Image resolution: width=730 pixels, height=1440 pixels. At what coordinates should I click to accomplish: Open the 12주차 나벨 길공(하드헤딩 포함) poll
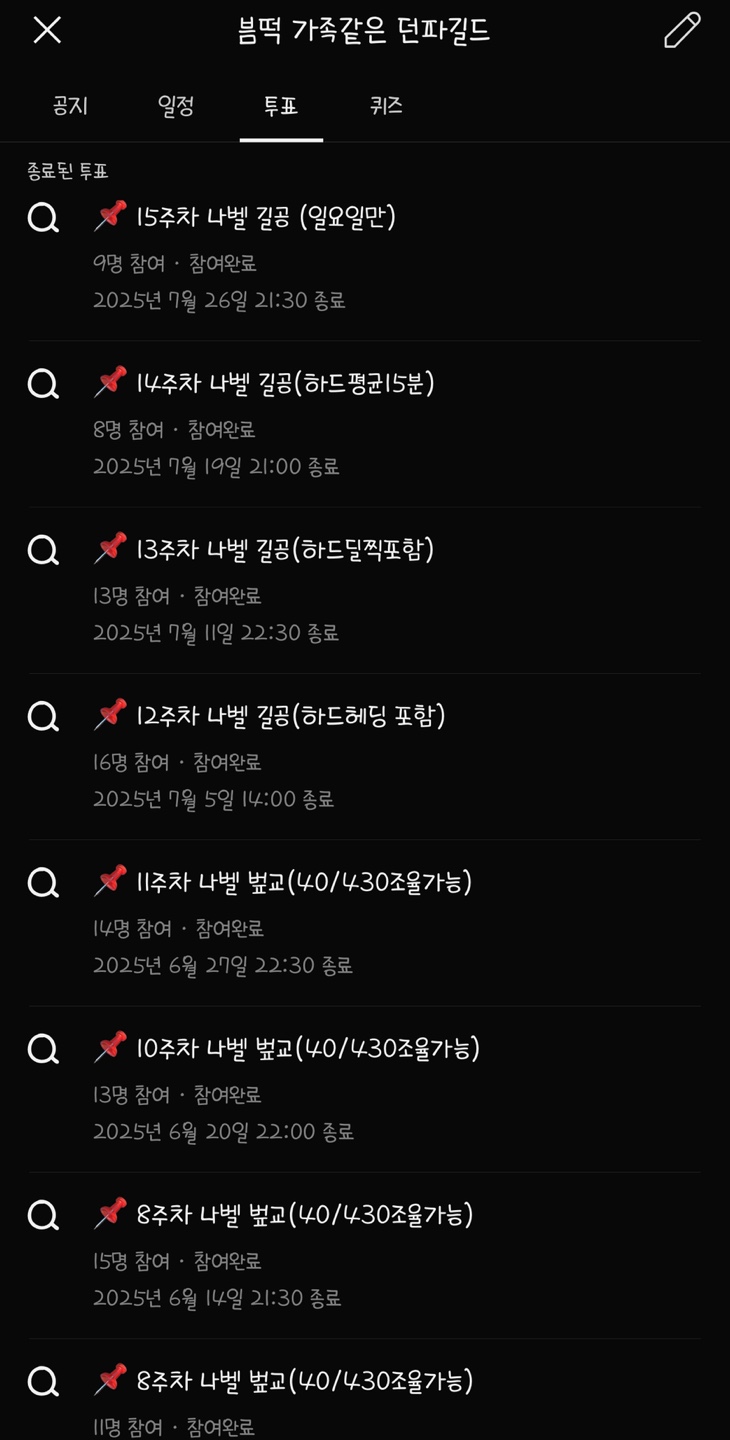click(x=290, y=716)
